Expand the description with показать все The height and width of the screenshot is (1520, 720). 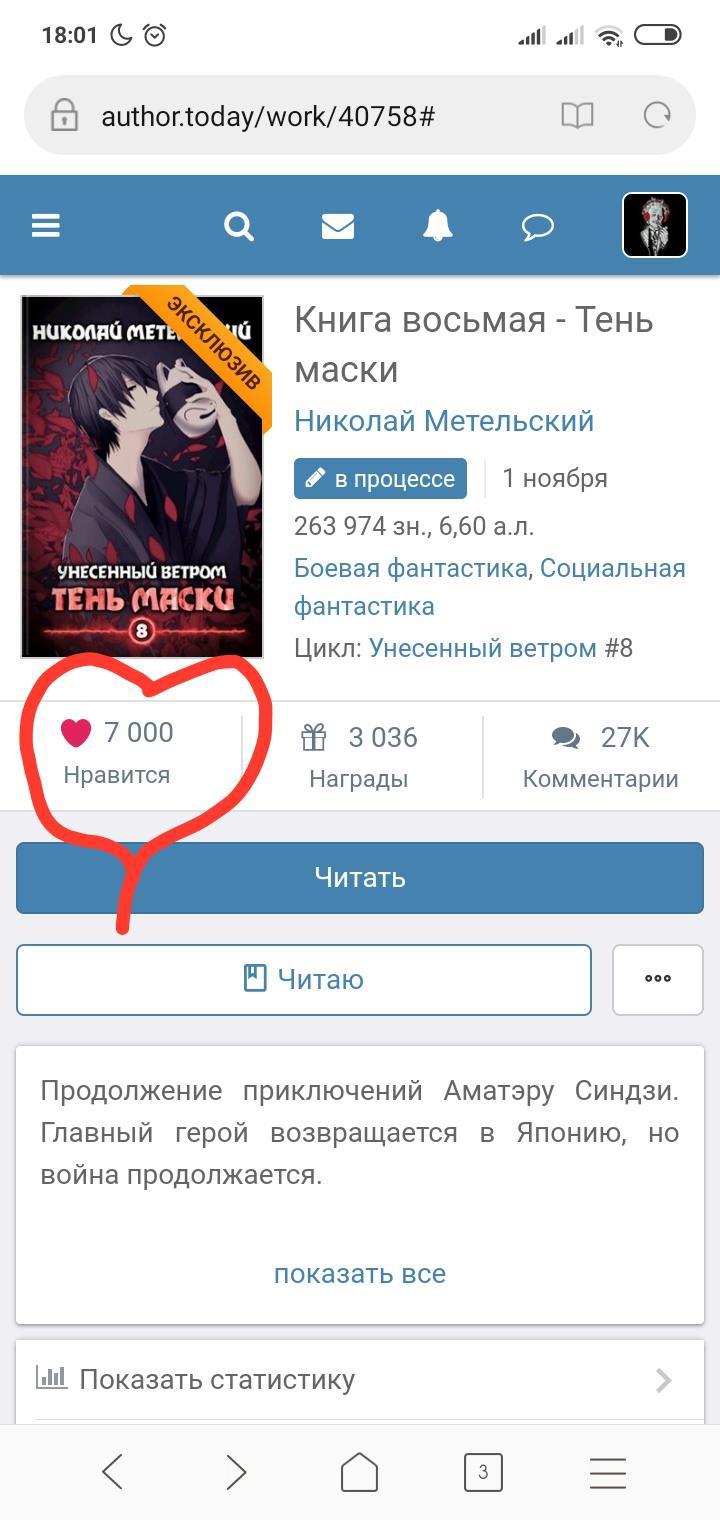click(x=360, y=1274)
